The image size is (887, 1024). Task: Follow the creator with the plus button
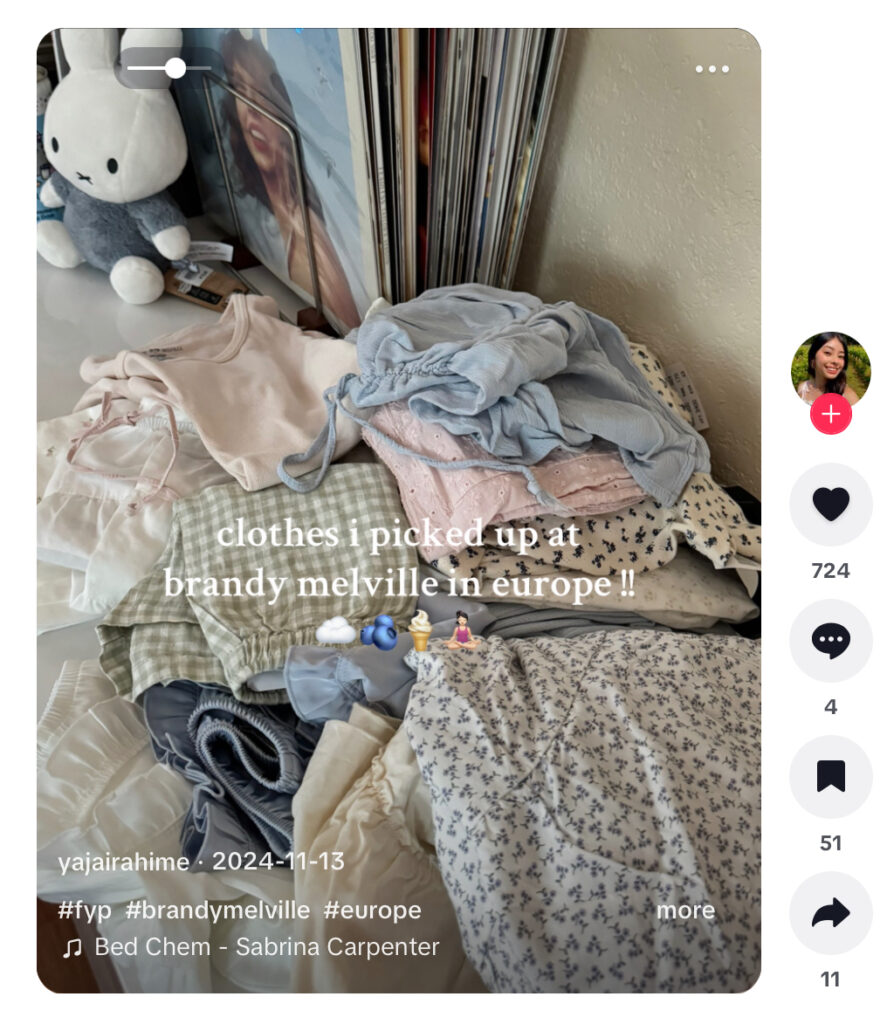tap(831, 414)
